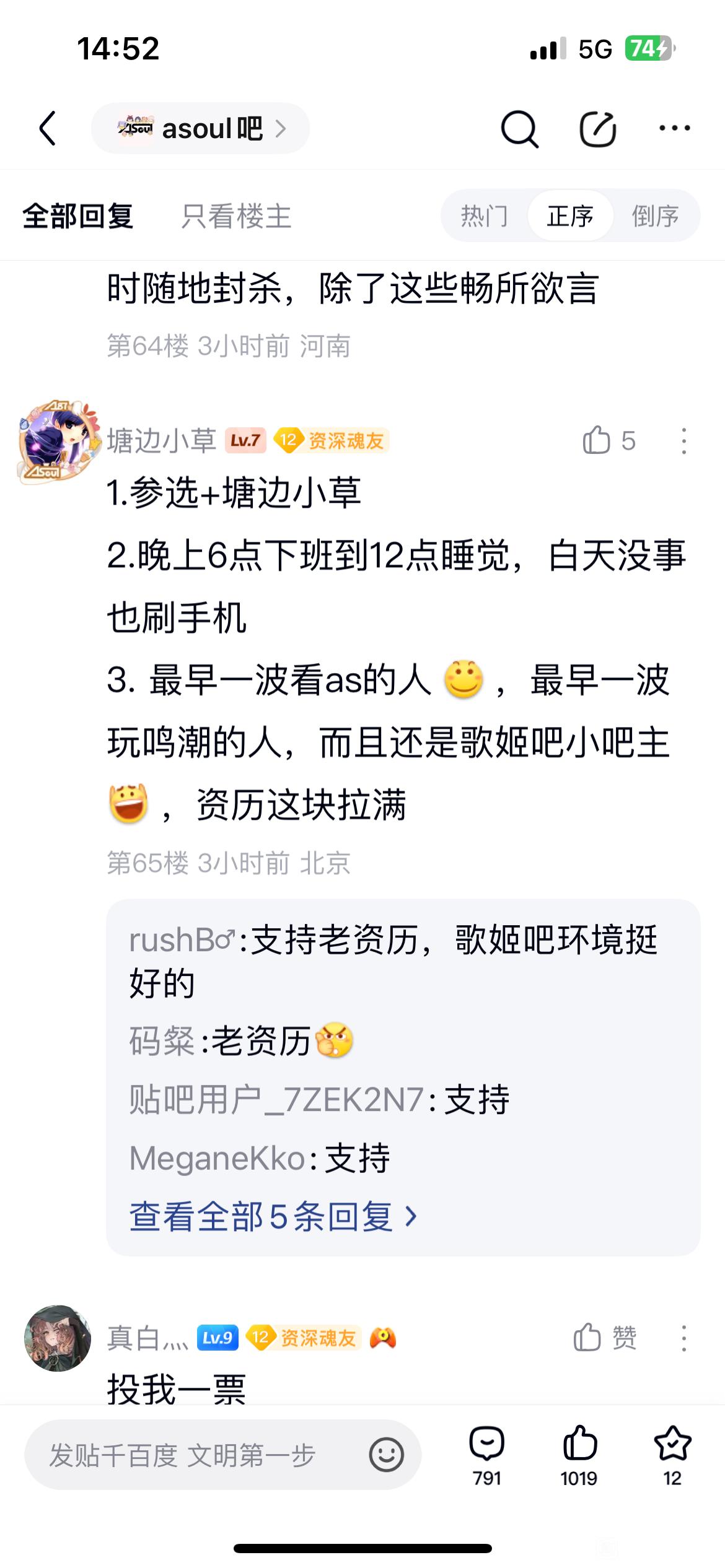Open the top-right three-dot overflow menu
This screenshot has height=1568, width=725.
tap(674, 128)
